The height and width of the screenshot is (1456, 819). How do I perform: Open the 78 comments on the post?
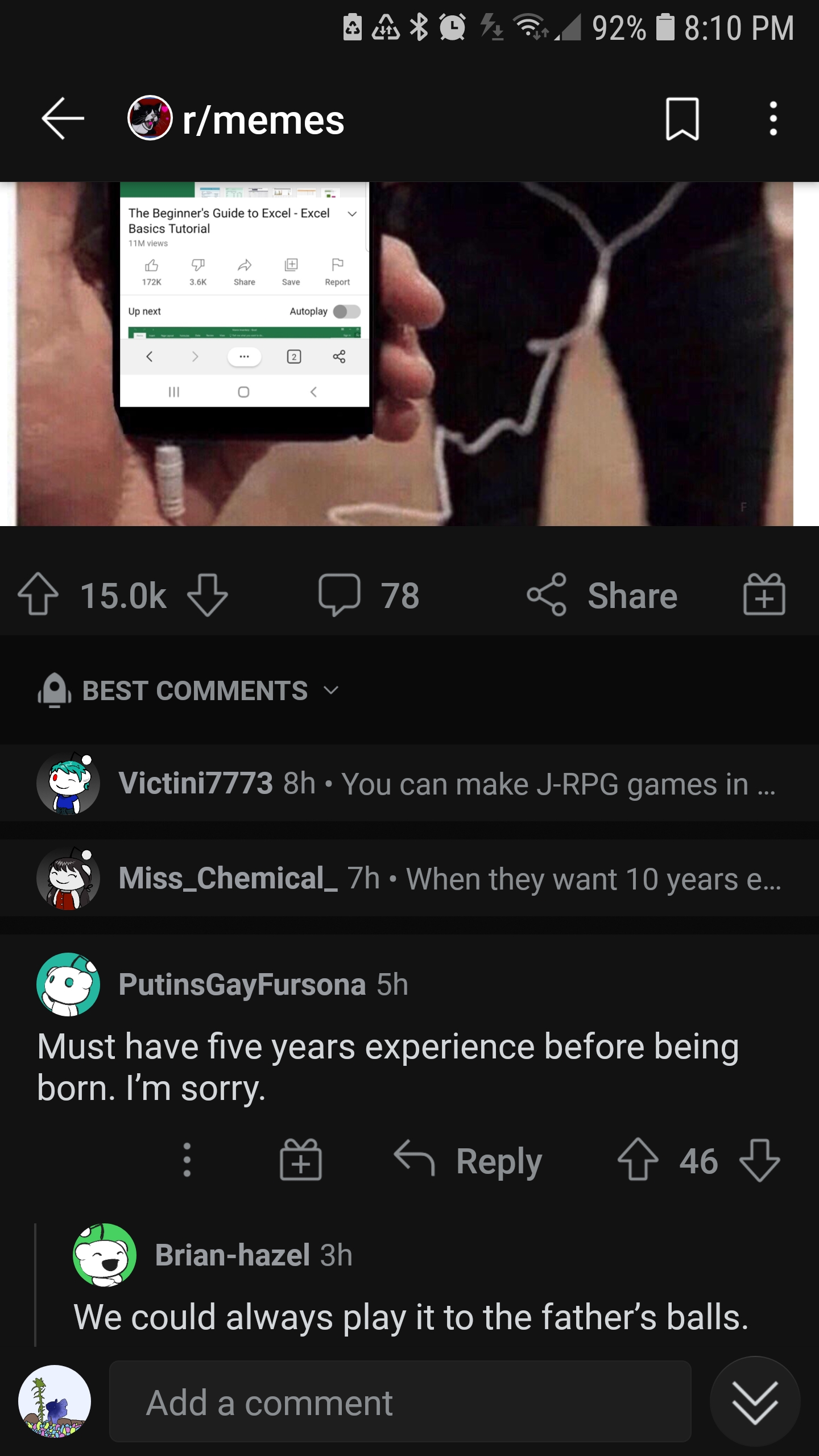(x=370, y=595)
